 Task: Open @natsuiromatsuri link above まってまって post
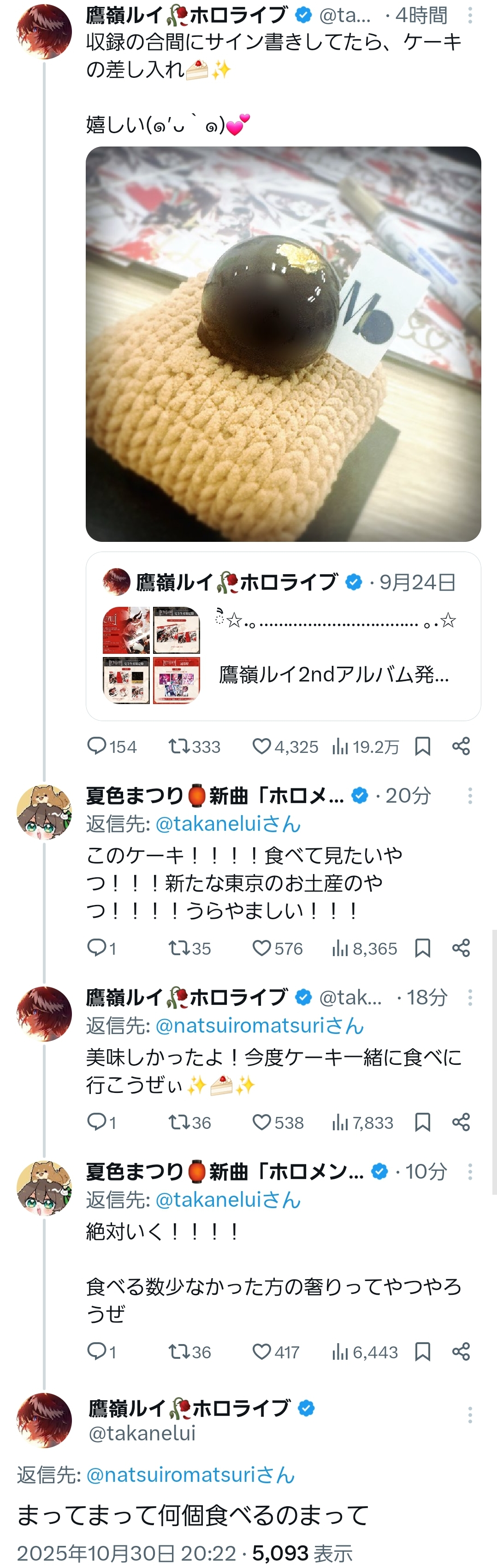tap(190, 1475)
